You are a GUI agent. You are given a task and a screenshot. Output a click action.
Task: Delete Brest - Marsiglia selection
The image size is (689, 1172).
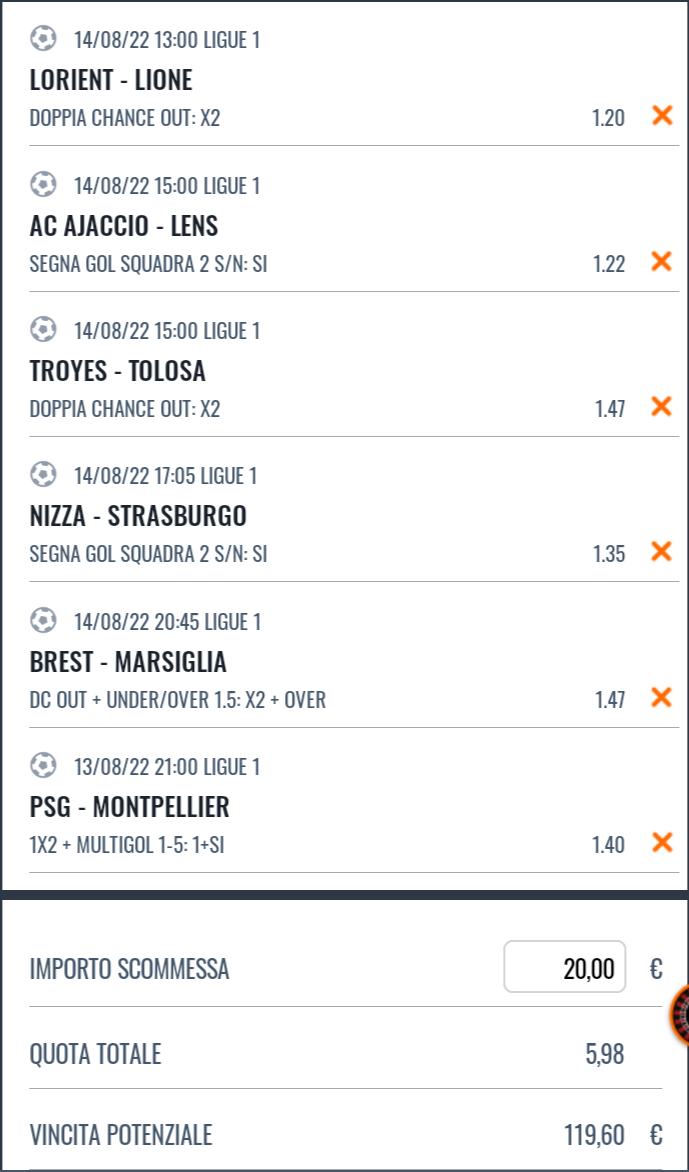click(x=661, y=698)
